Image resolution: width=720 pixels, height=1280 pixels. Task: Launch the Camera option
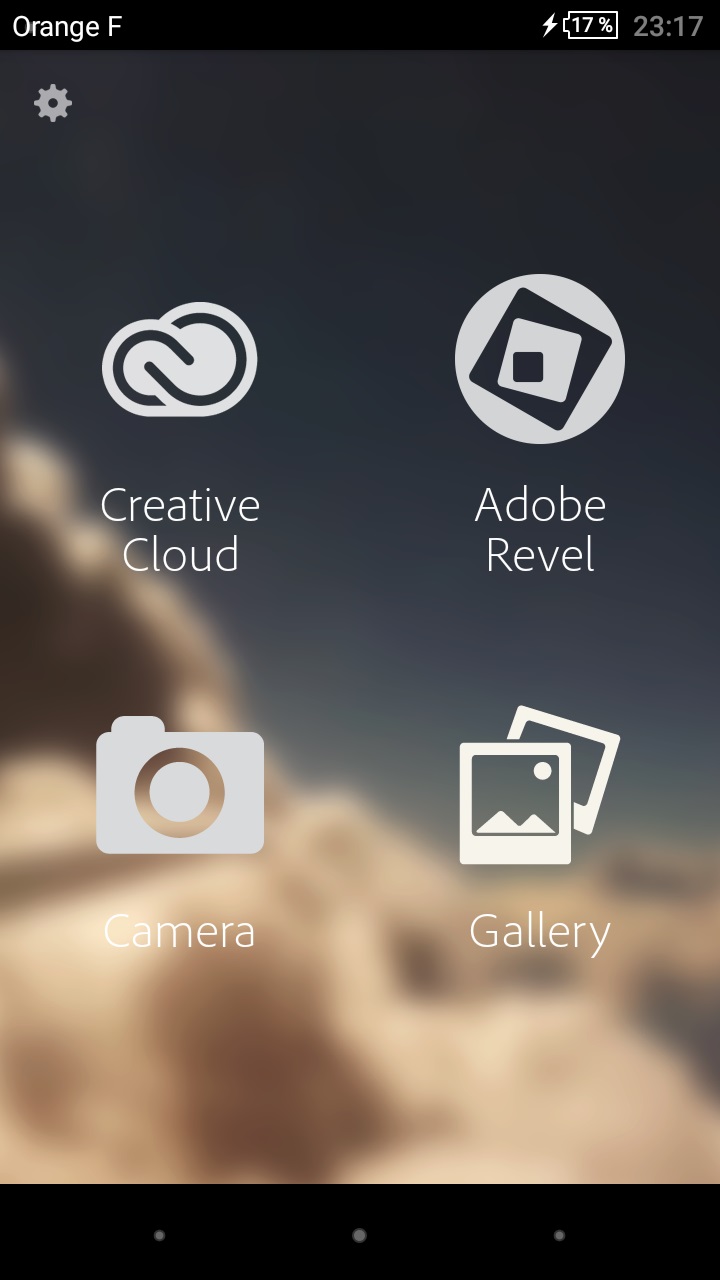[180, 834]
